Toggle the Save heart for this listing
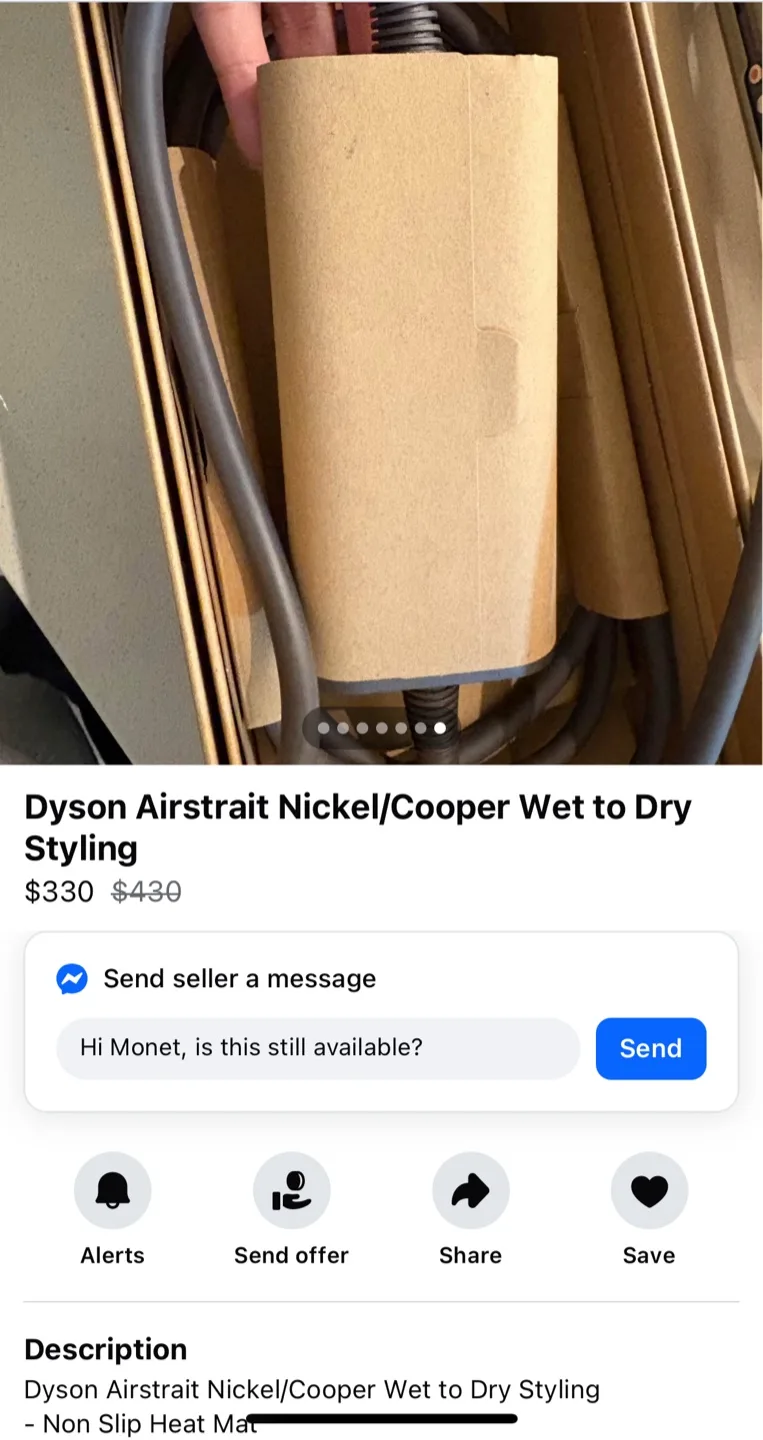 (648, 1189)
